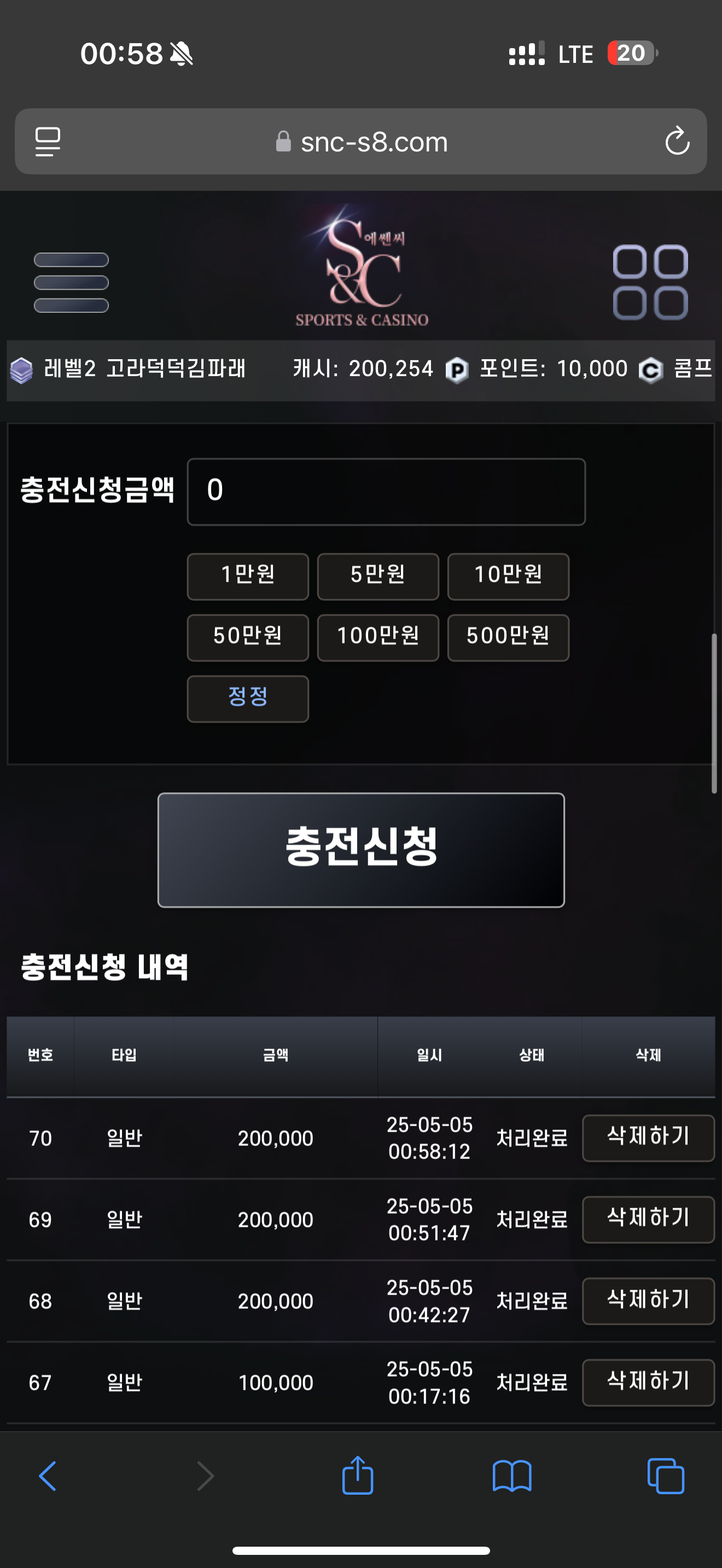Go back in Safari
722x1568 pixels.
pos(48,1476)
